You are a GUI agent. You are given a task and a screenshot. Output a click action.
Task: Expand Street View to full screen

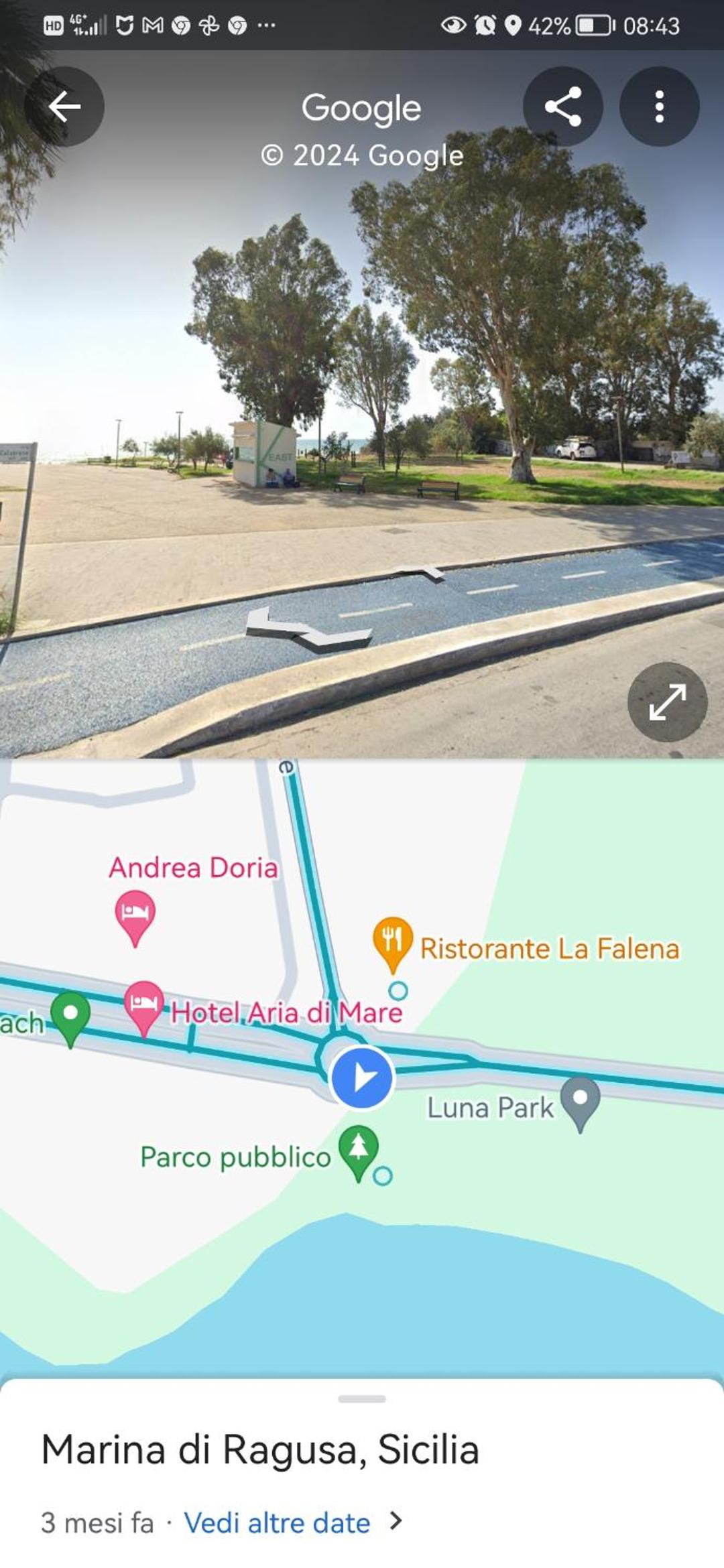[x=667, y=702]
